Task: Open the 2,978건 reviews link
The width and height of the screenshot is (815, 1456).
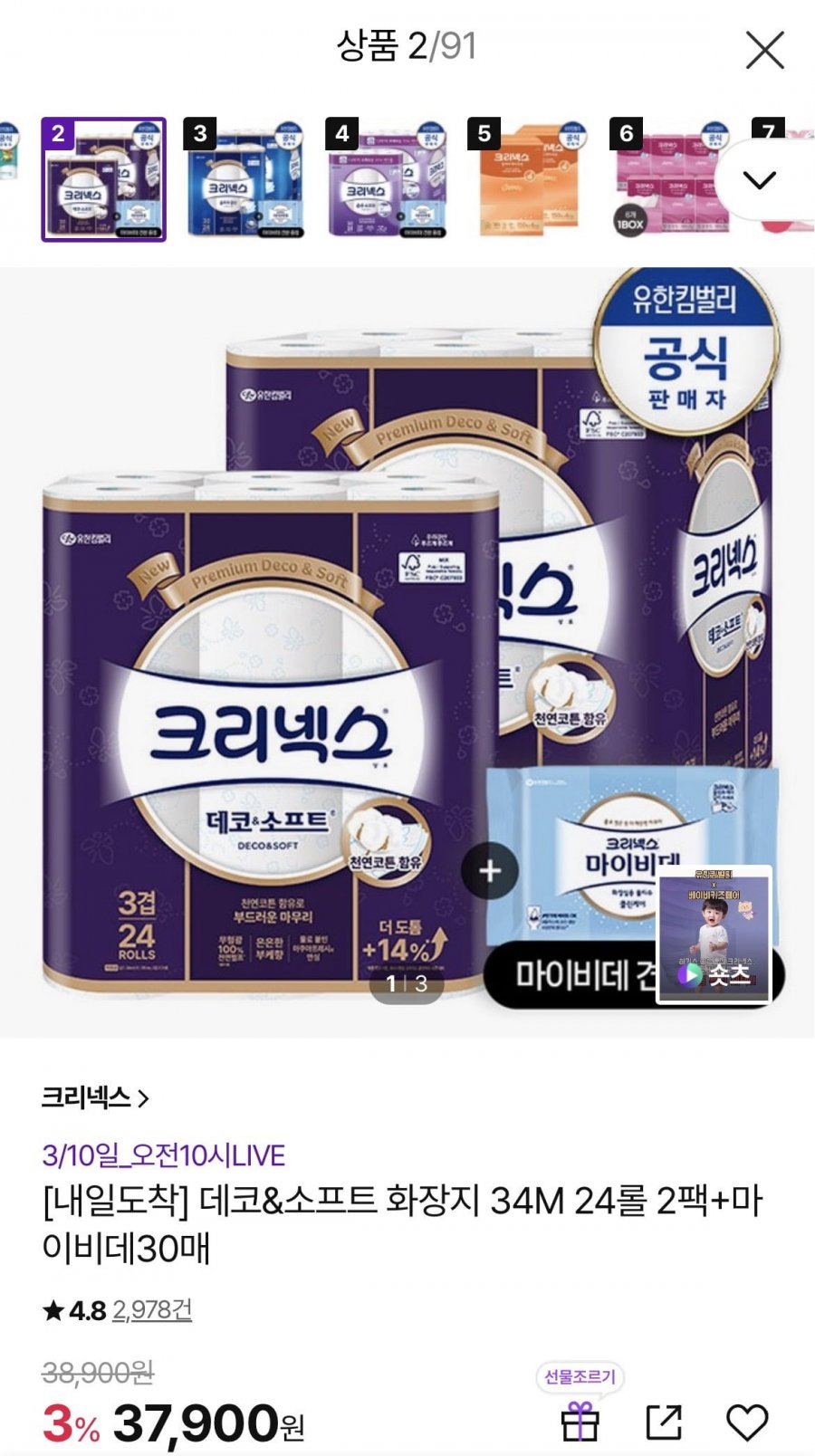Action: pos(152,1309)
